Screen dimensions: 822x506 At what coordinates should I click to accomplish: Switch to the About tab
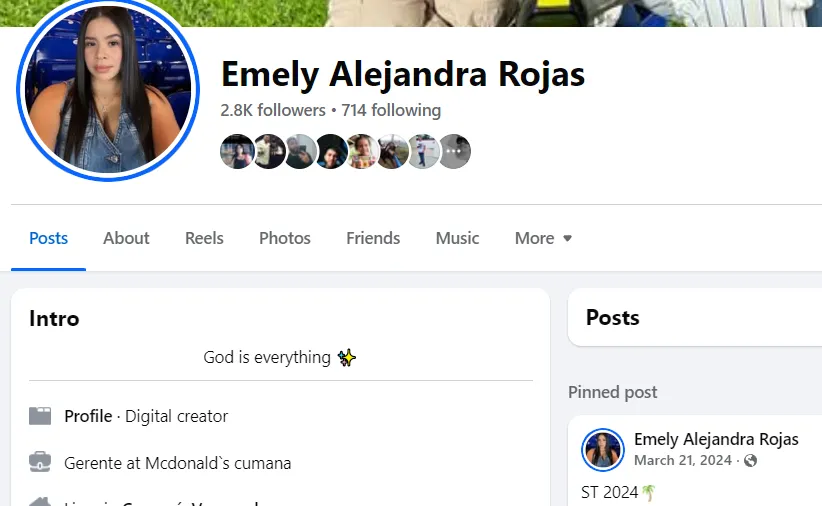[x=126, y=238]
